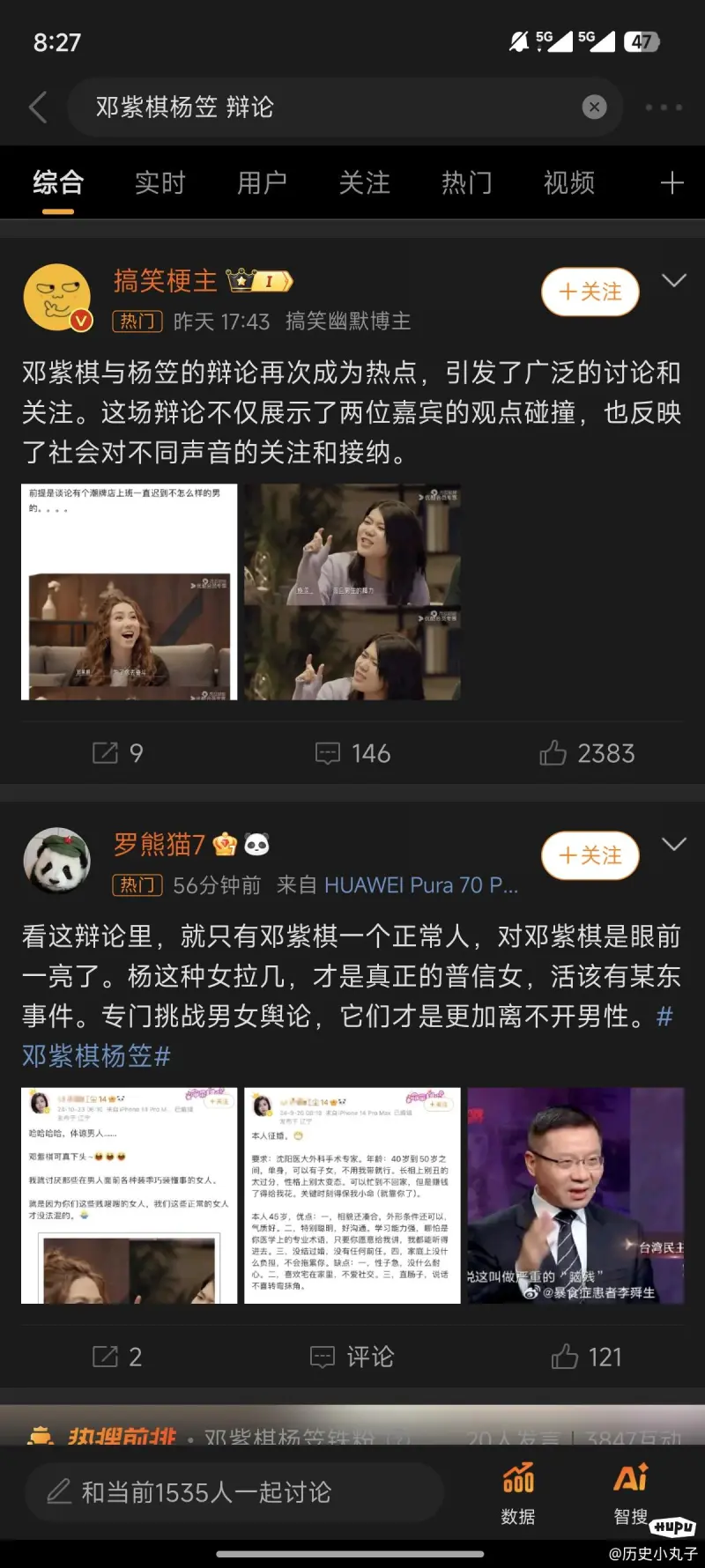Open the #邓紫棋杨笠# hashtag link
Image resolution: width=705 pixels, height=1568 pixels.
97,1055
